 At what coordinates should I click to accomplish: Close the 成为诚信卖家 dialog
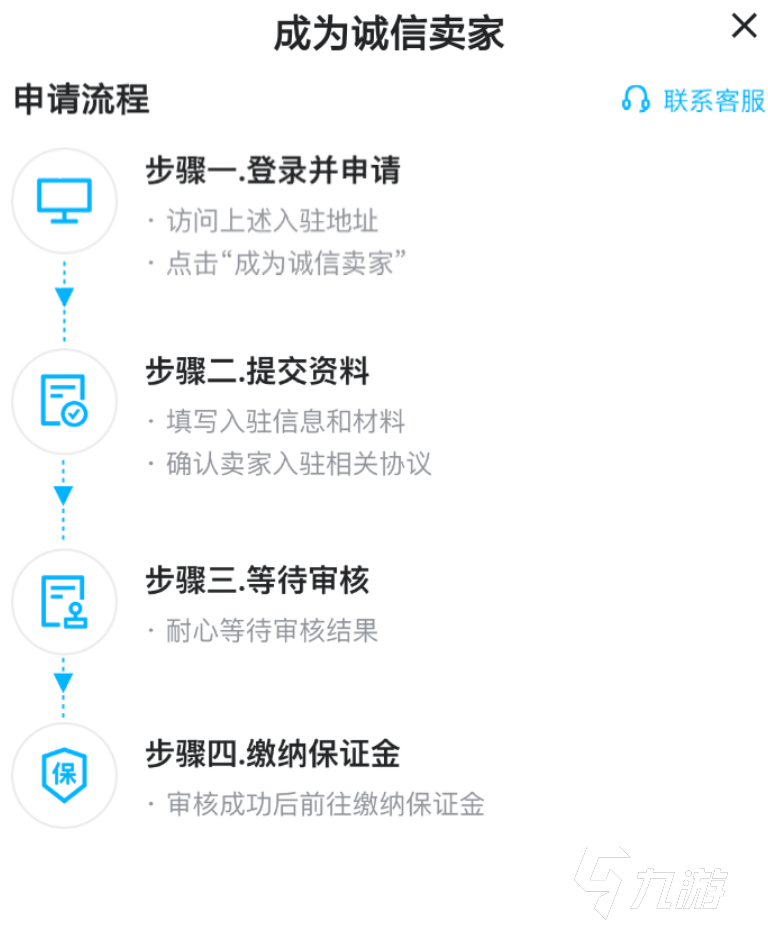[744, 27]
